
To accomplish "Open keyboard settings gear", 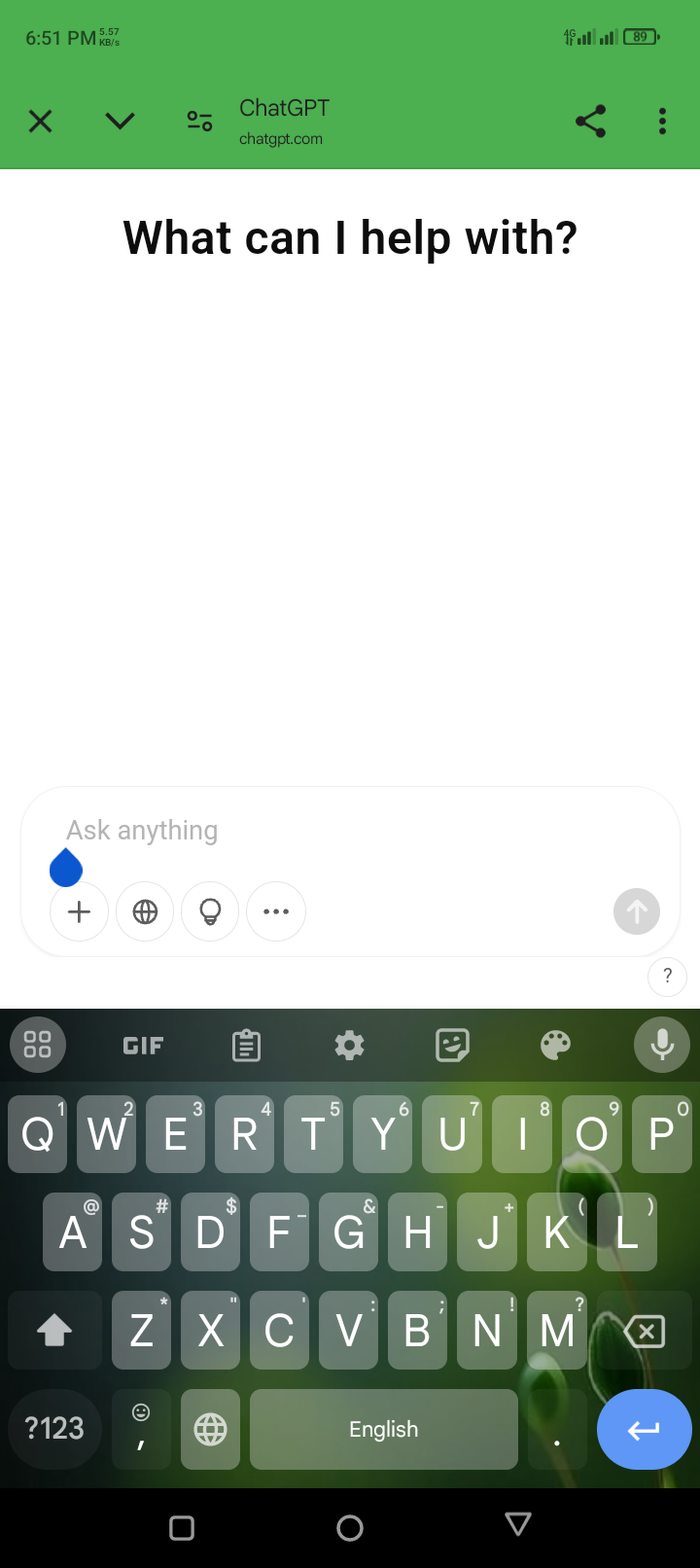I will [349, 1046].
